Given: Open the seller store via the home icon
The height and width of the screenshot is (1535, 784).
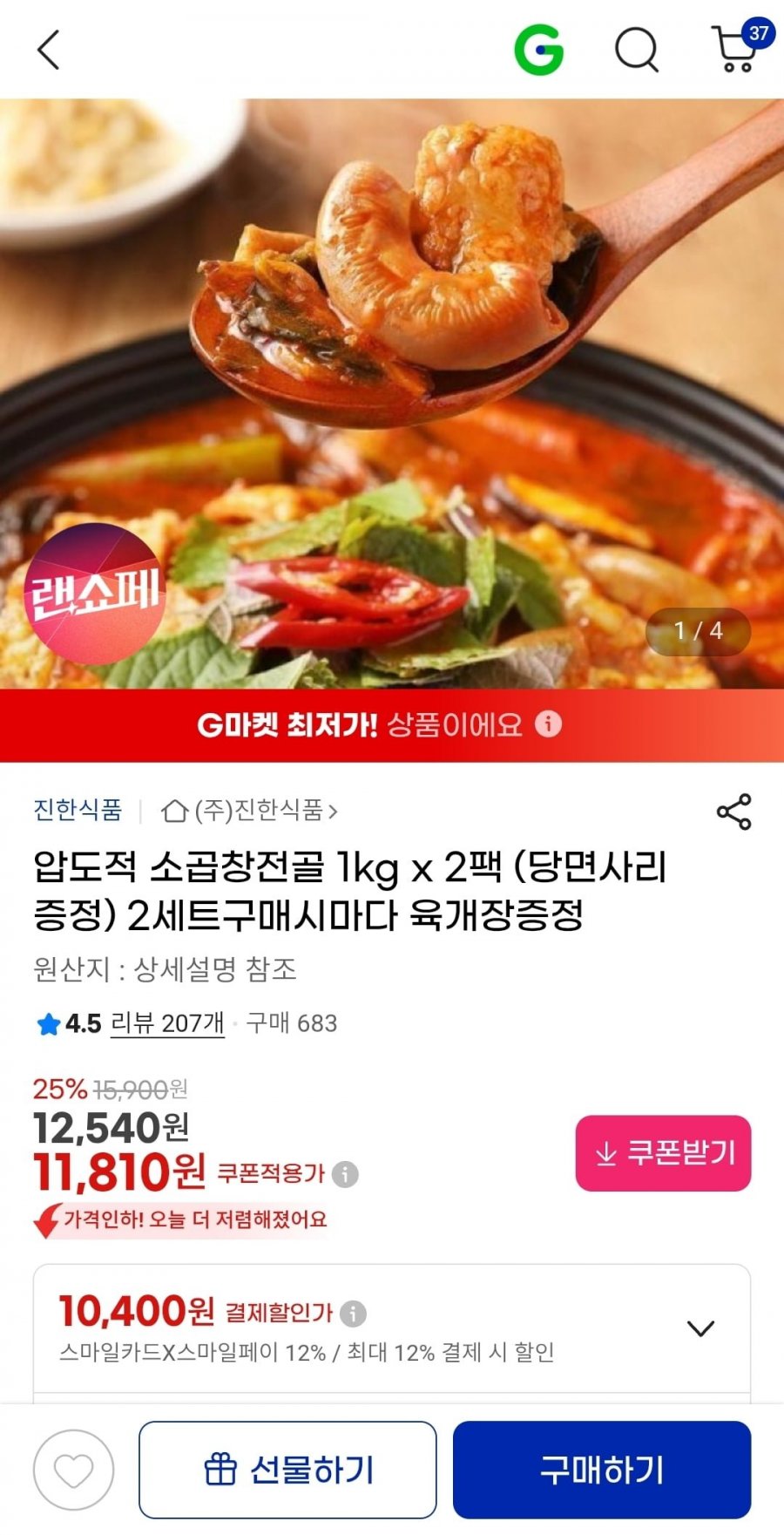Looking at the screenshot, I should click(171, 812).
